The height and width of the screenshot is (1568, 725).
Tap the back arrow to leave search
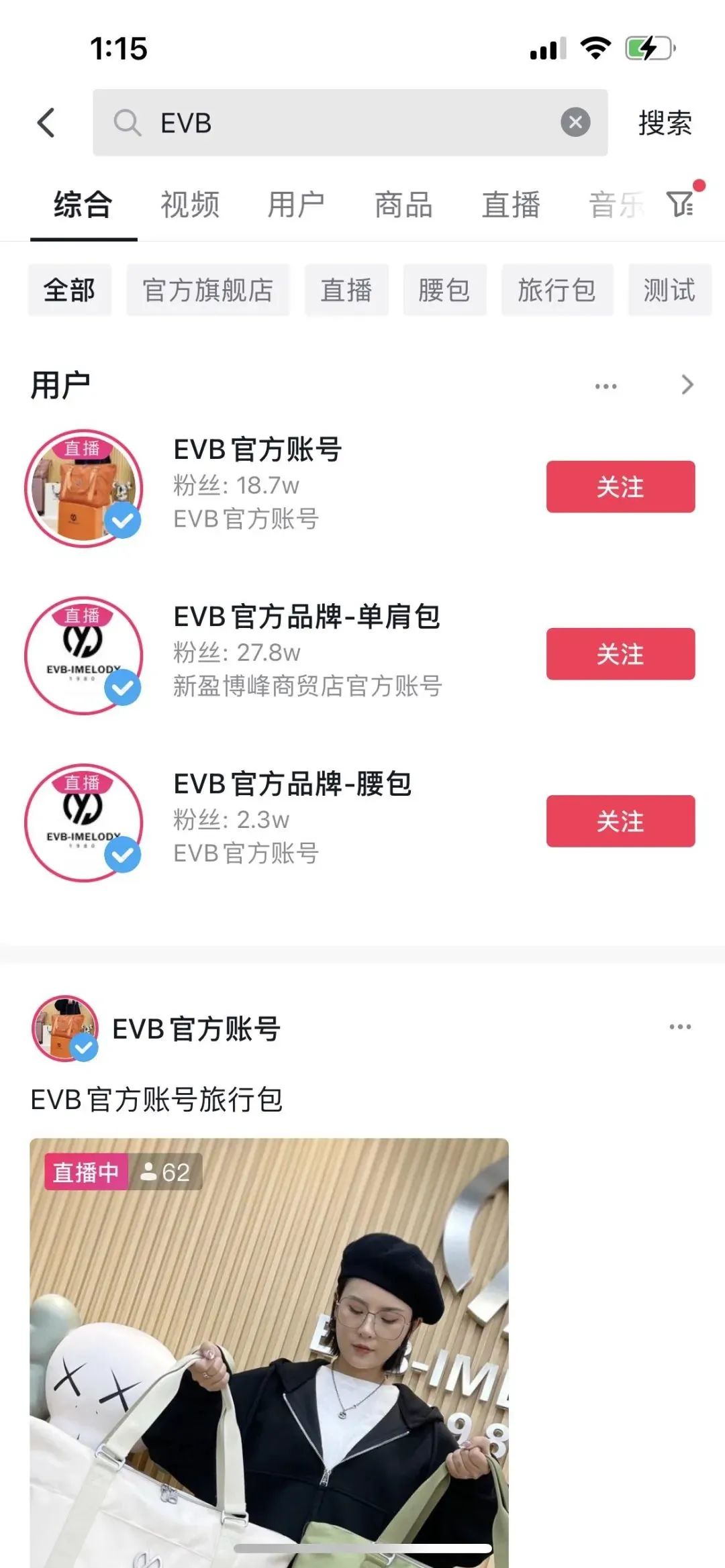click(x=46, y=123)
